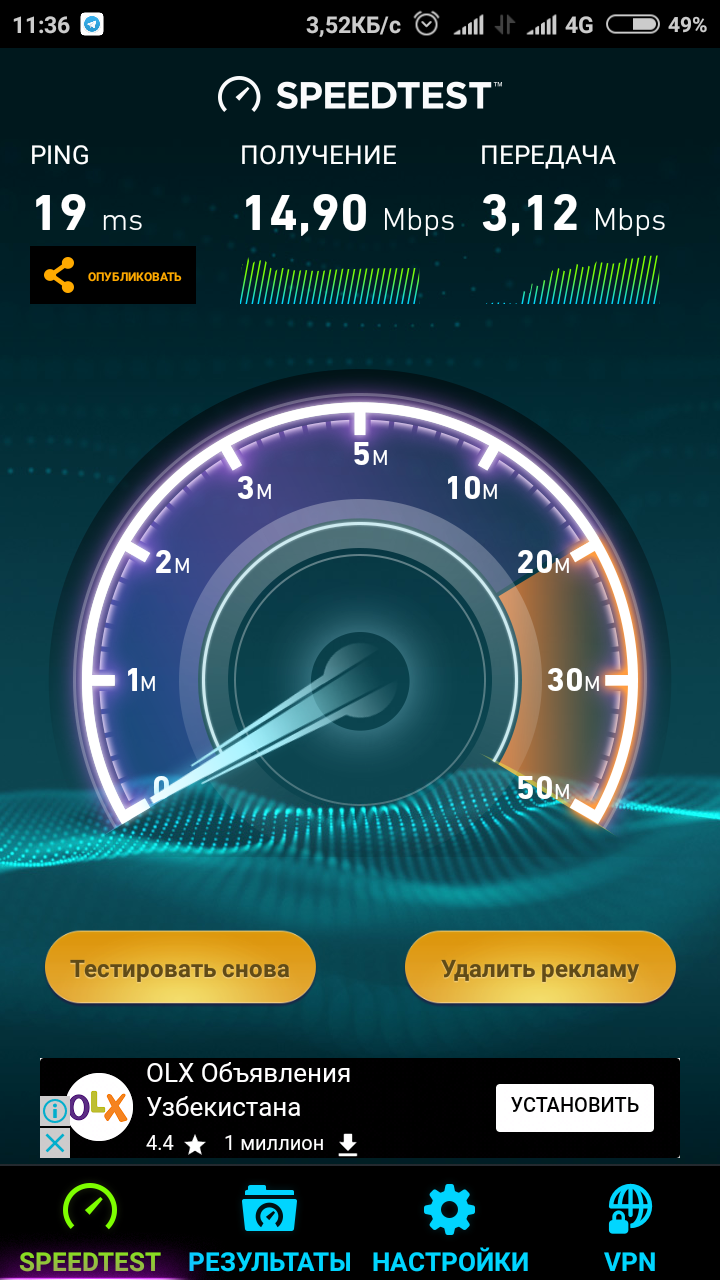720x1280 pixels.
Task: Switch to Результаты tab
Action: pyautogui.click(x=269, y=1225)
